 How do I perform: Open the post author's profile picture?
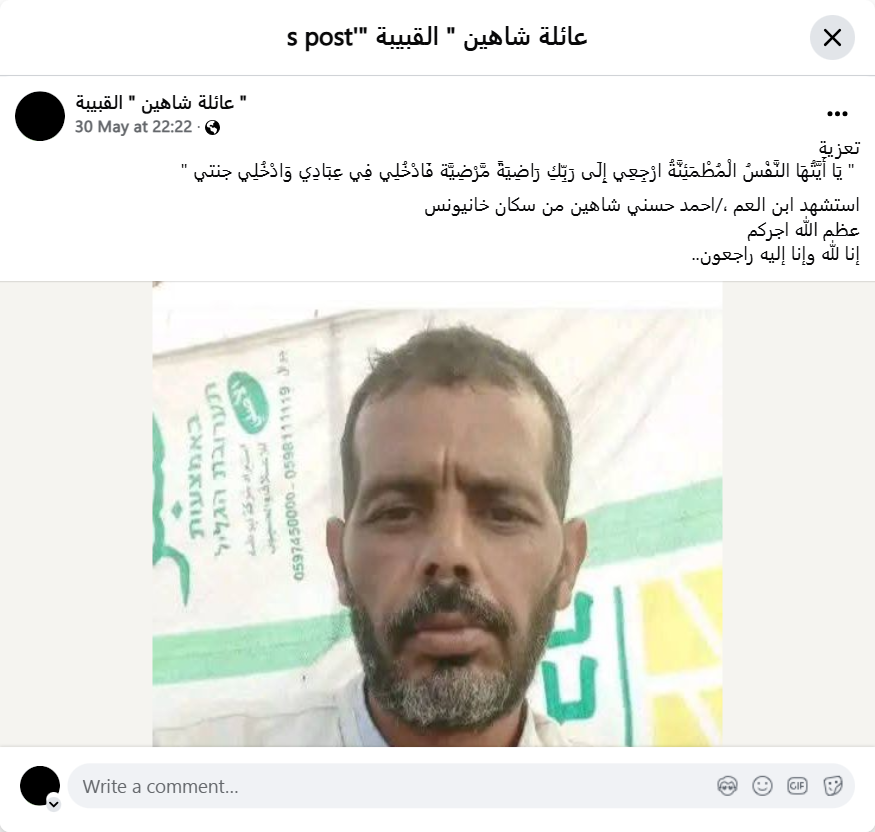click(40, 116)
